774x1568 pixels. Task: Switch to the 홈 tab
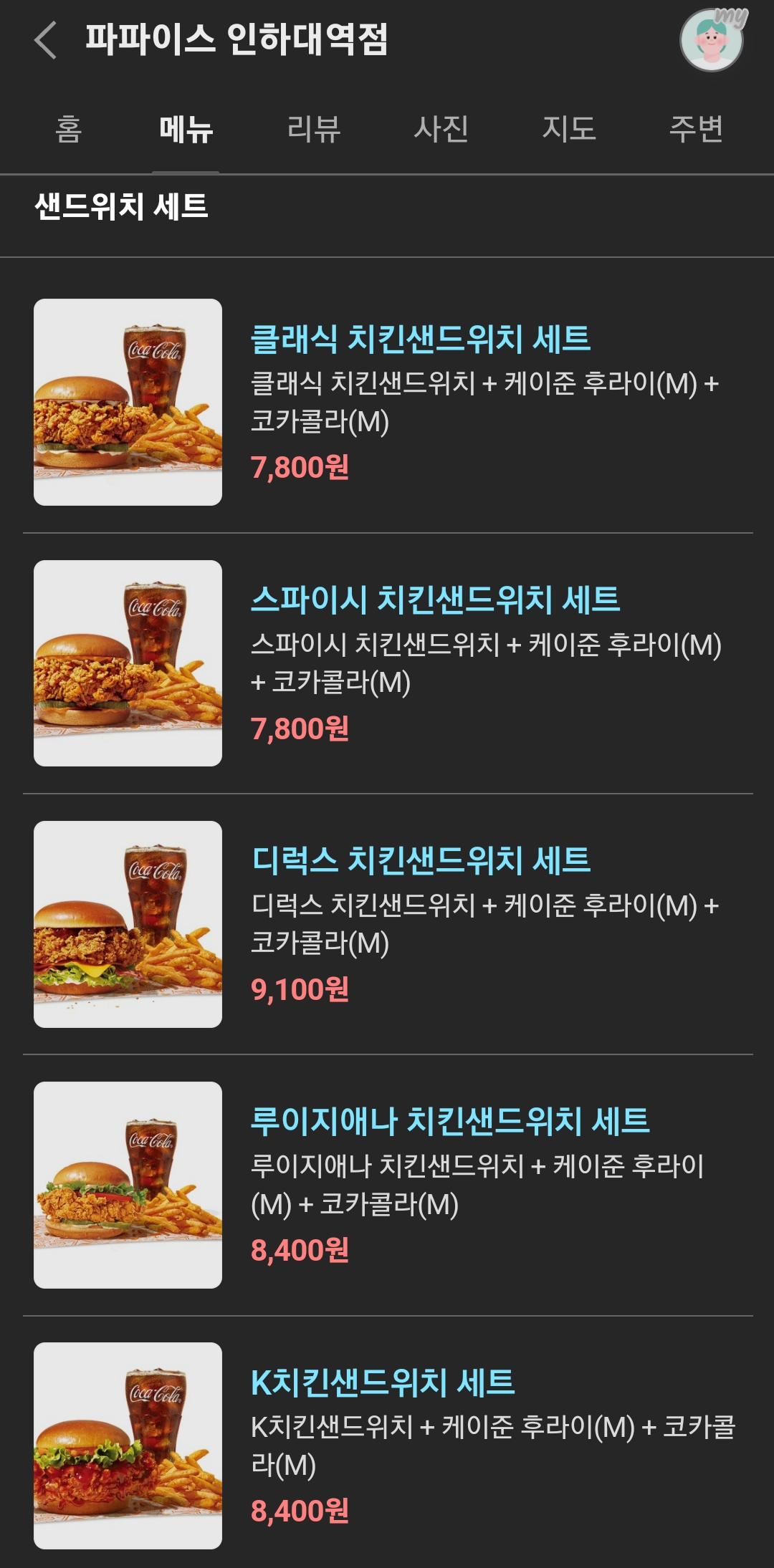click(x=69, y=130)
